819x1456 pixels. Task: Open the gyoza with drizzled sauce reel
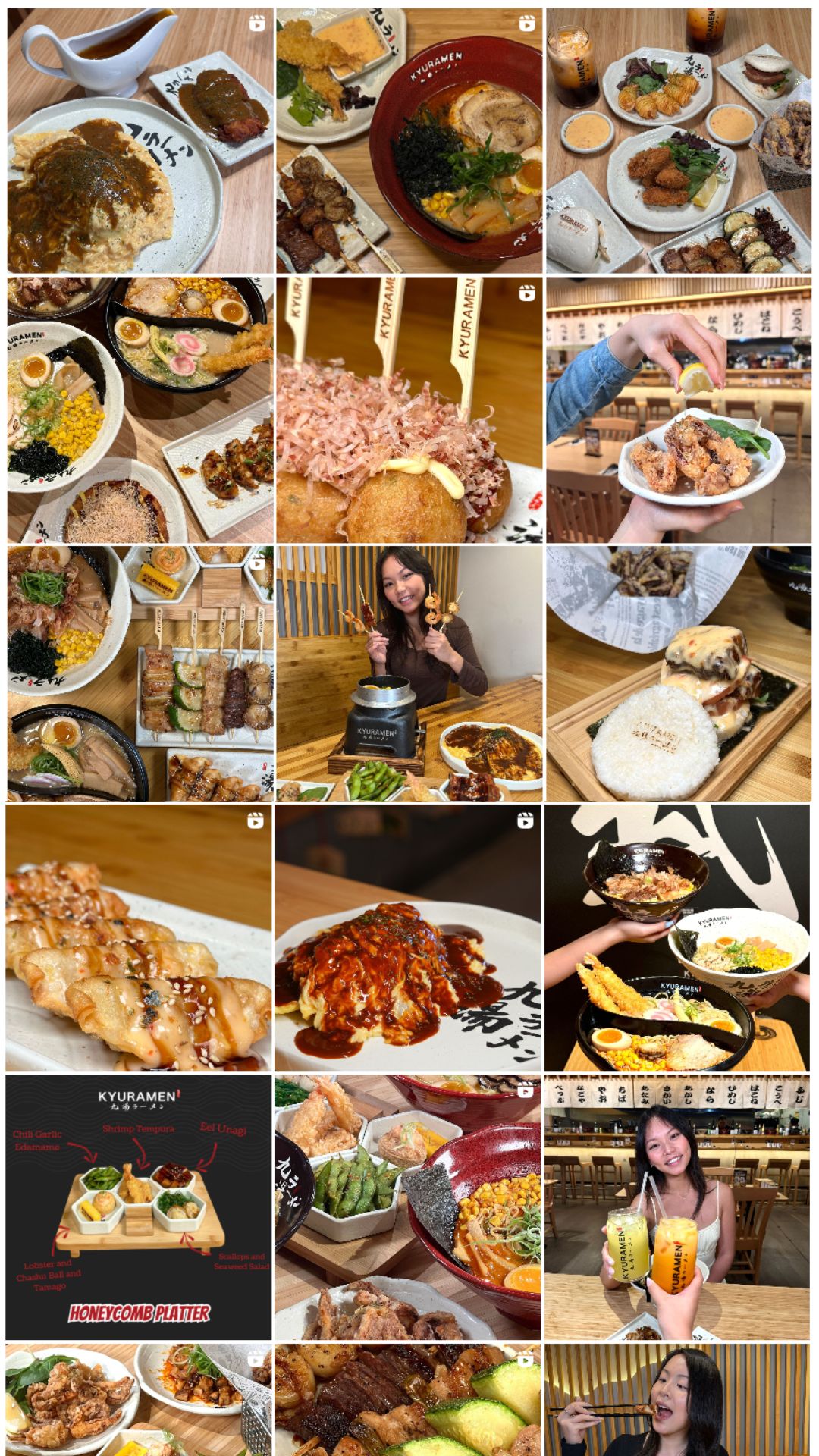pyautogui.click(x=139, y=938)
